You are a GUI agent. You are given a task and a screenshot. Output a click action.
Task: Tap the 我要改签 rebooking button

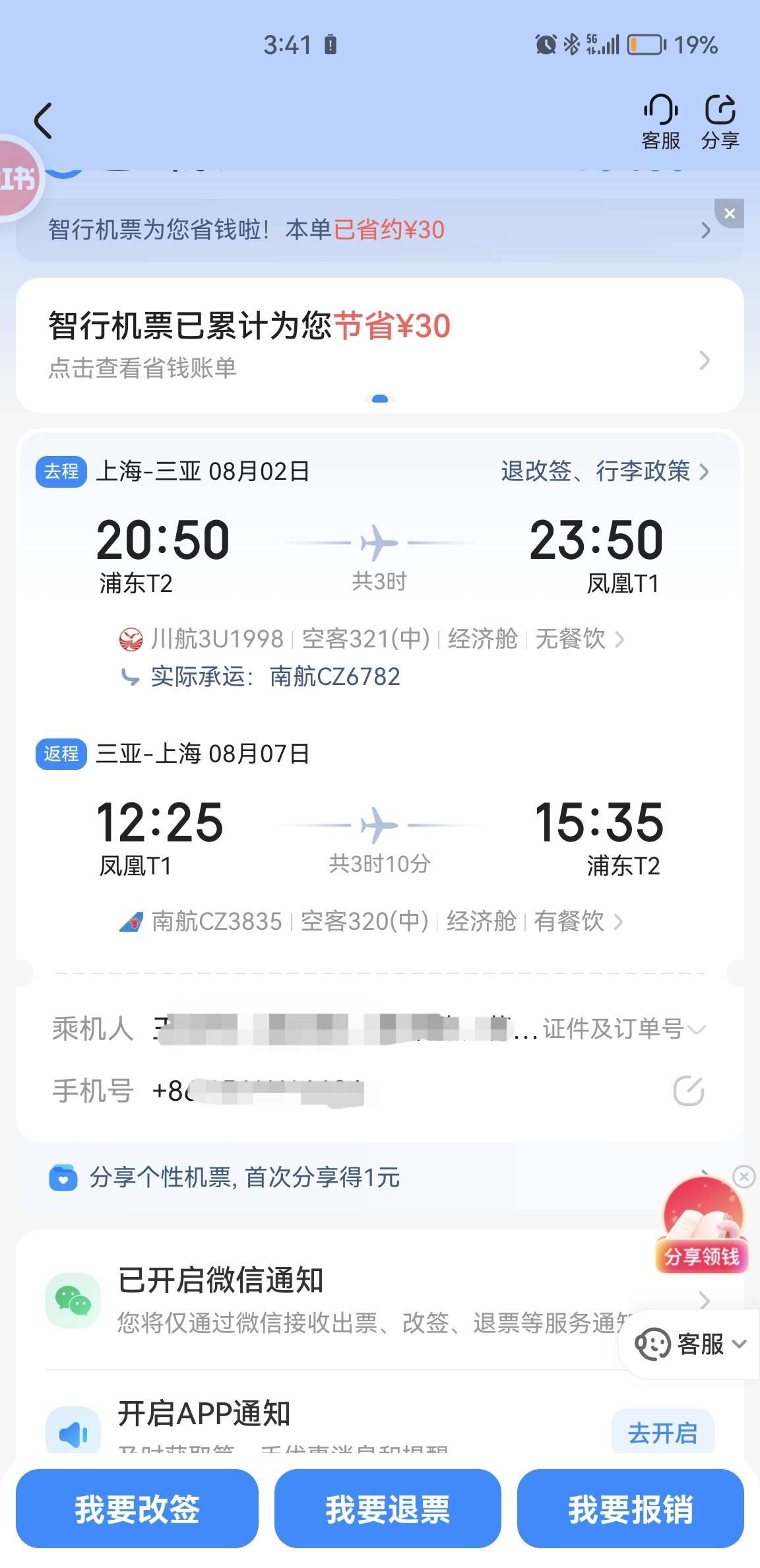pyautogui.click(x=137, y=1509)
